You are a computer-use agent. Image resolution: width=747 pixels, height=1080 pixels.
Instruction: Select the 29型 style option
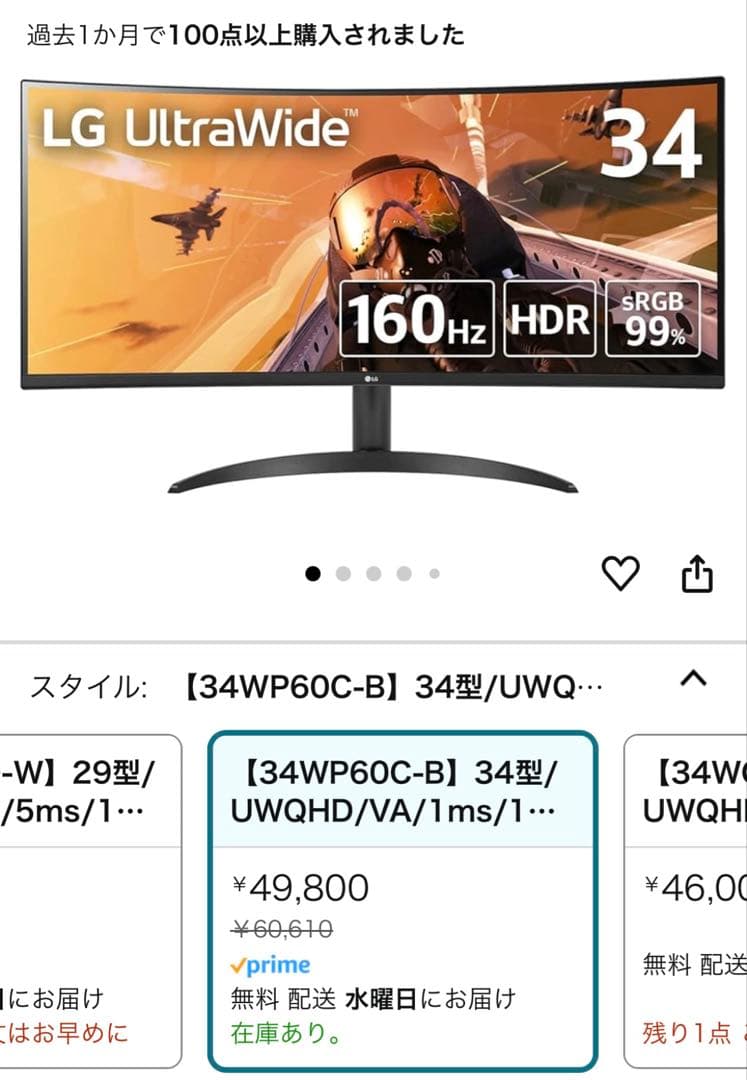coord(90,900)
